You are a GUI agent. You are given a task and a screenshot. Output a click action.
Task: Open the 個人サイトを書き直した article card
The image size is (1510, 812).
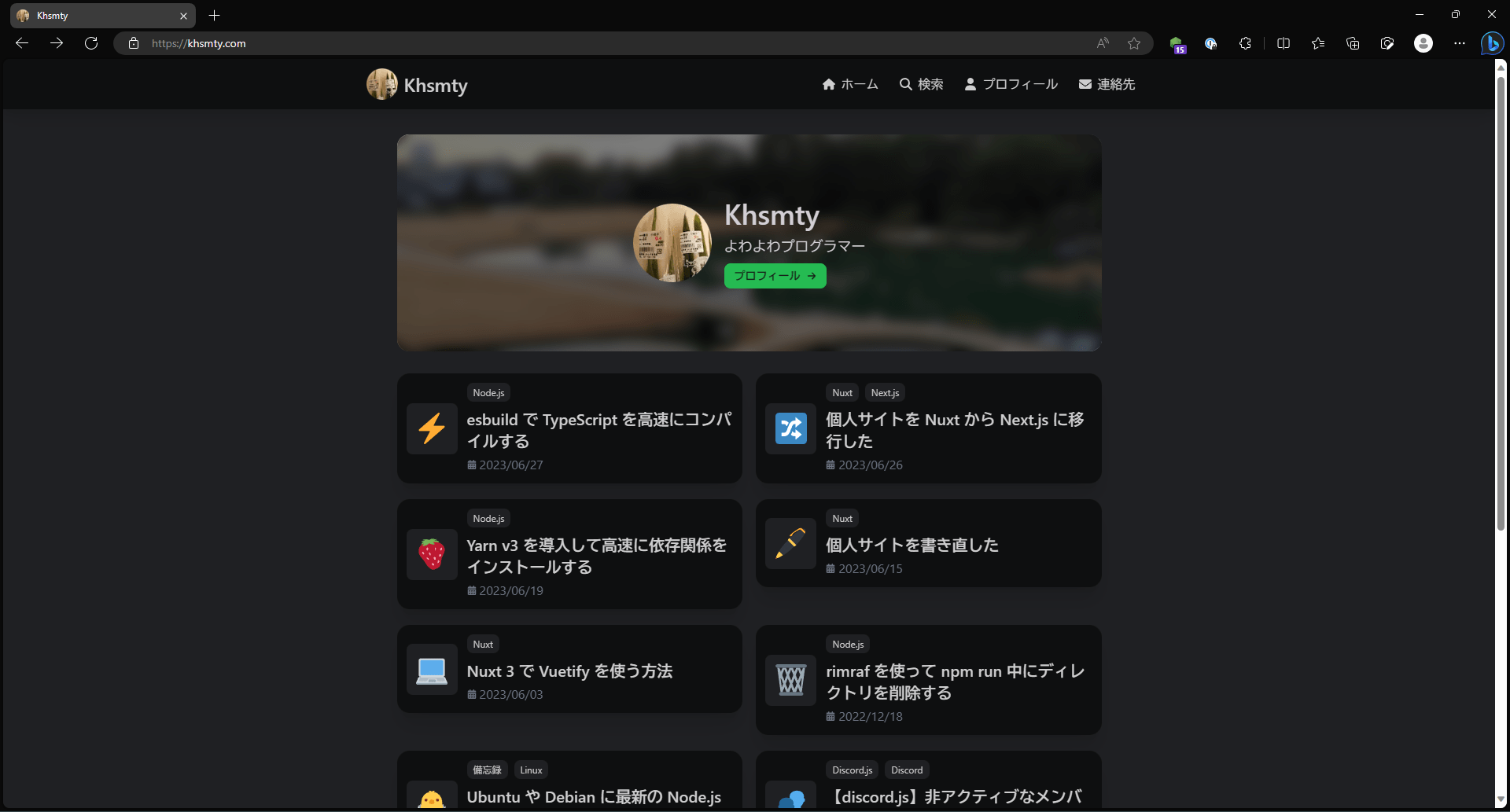[912, 545]
